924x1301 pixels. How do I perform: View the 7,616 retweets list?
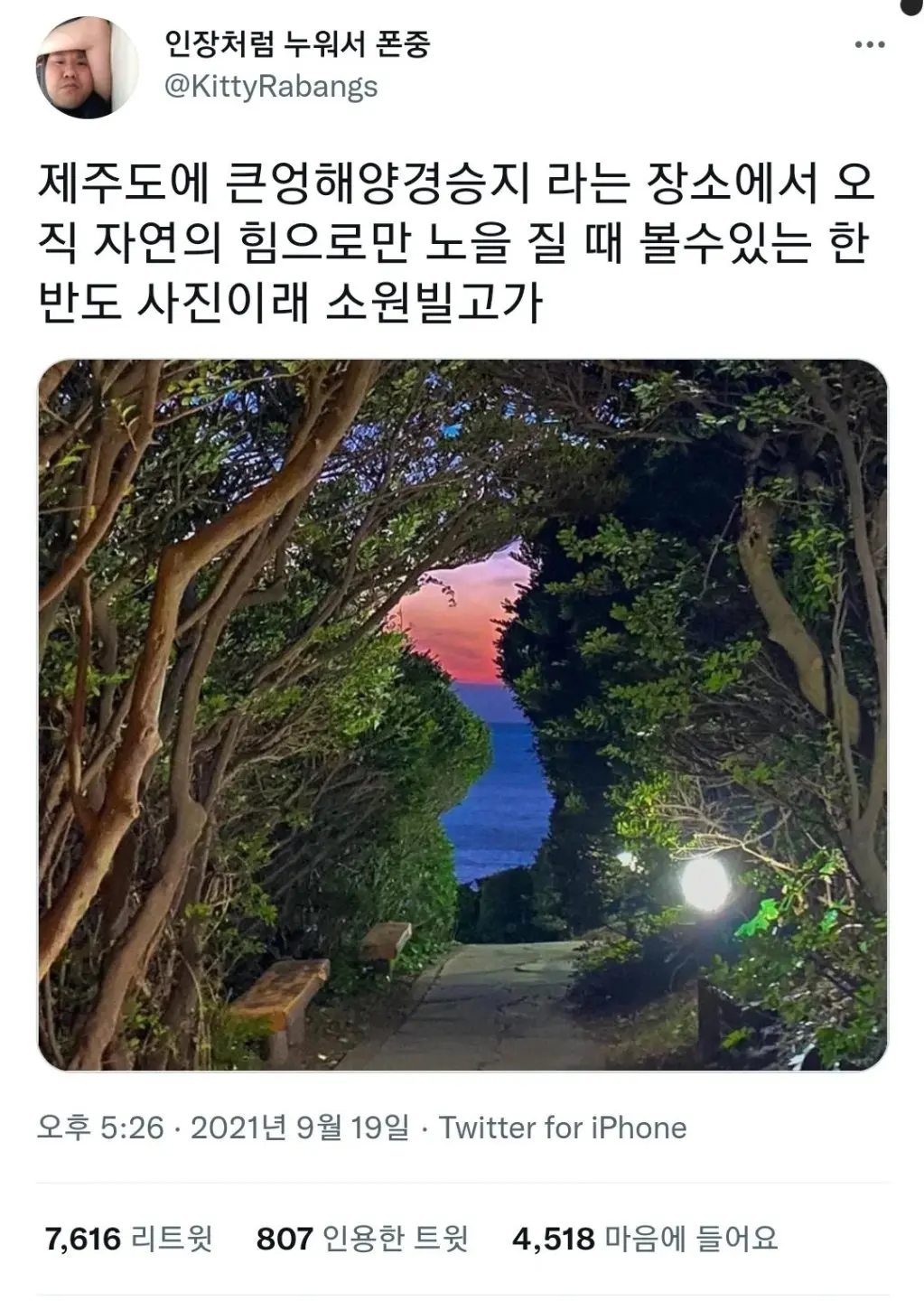pyautogui.click(x=129, y=1238)
